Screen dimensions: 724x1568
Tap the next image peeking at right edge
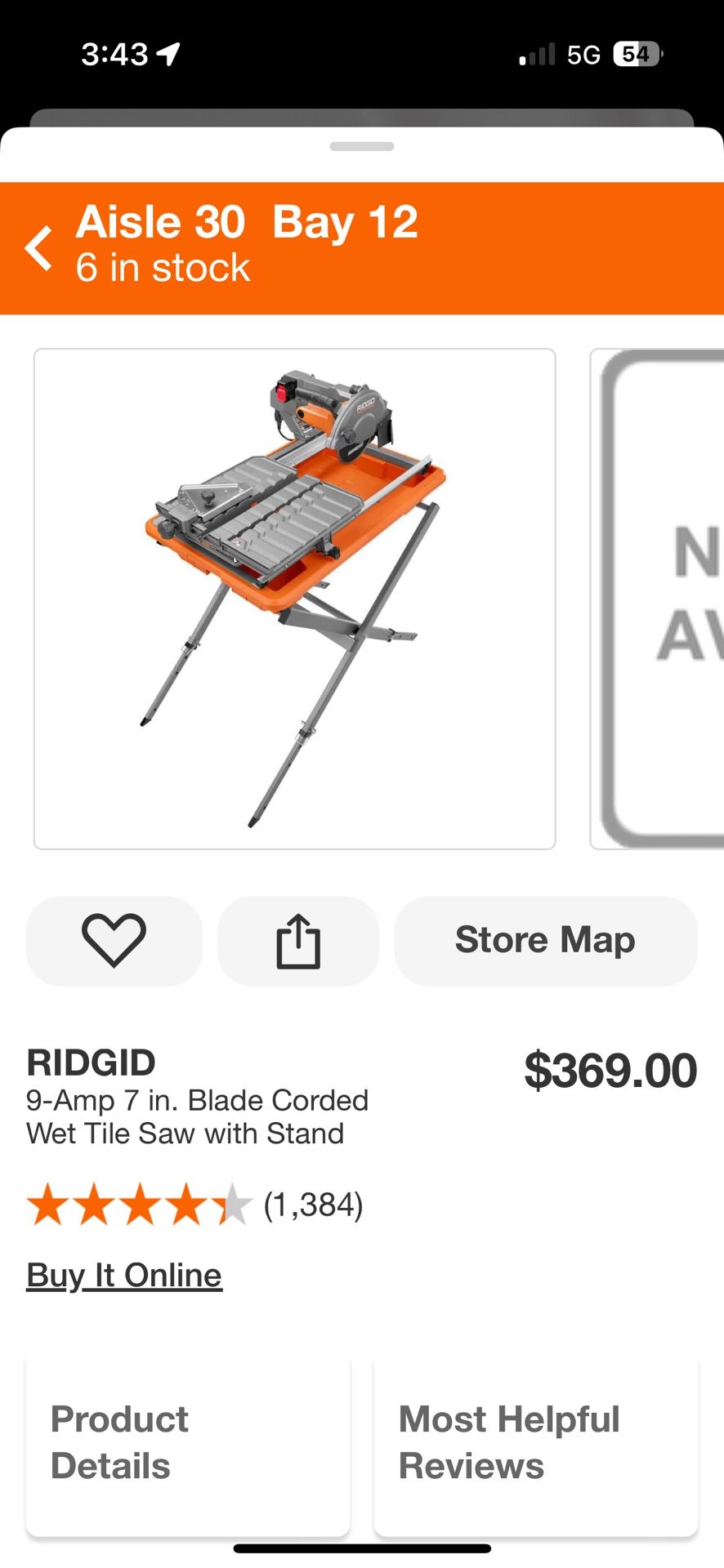pyautogui.click(x=662, y=598)
